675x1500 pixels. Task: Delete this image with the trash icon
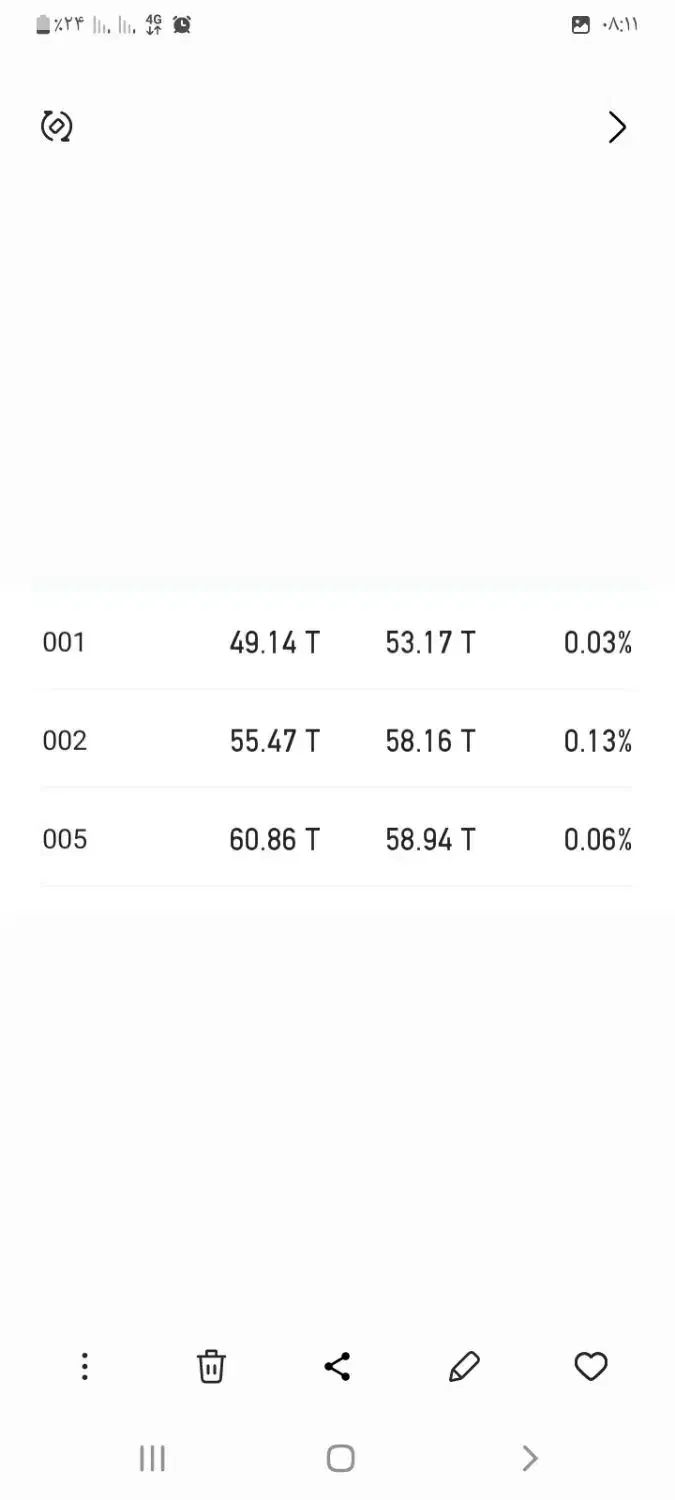click(x=211, y=1366)
